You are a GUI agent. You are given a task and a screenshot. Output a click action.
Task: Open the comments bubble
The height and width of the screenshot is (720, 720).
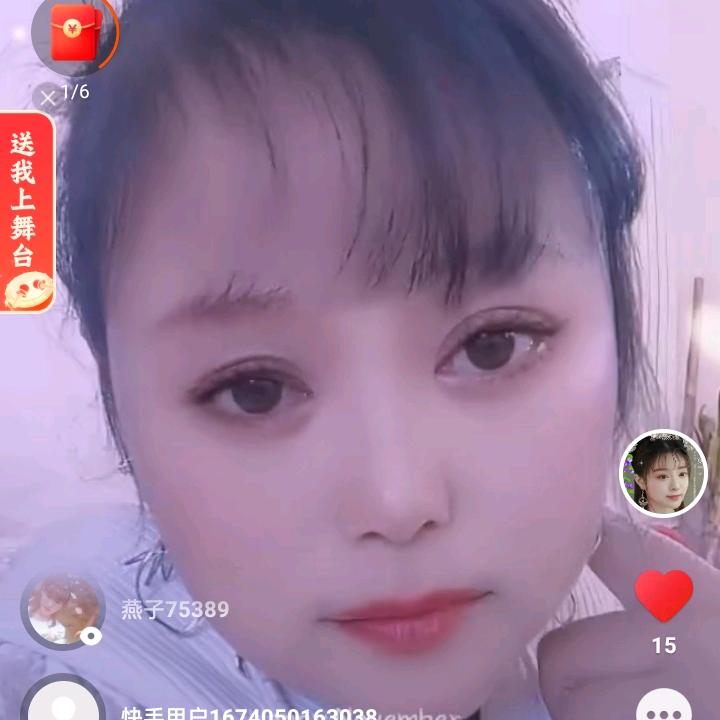[664, 704]
